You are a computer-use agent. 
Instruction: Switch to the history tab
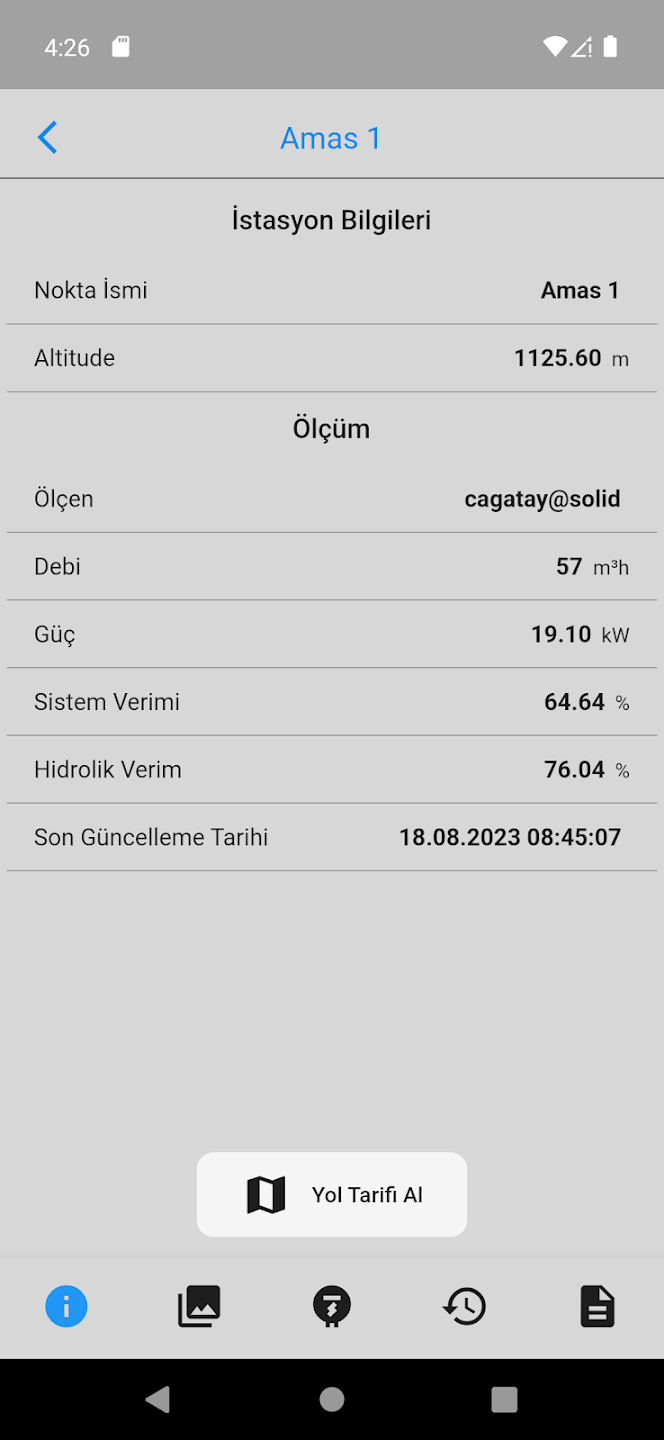[464, 1306]
